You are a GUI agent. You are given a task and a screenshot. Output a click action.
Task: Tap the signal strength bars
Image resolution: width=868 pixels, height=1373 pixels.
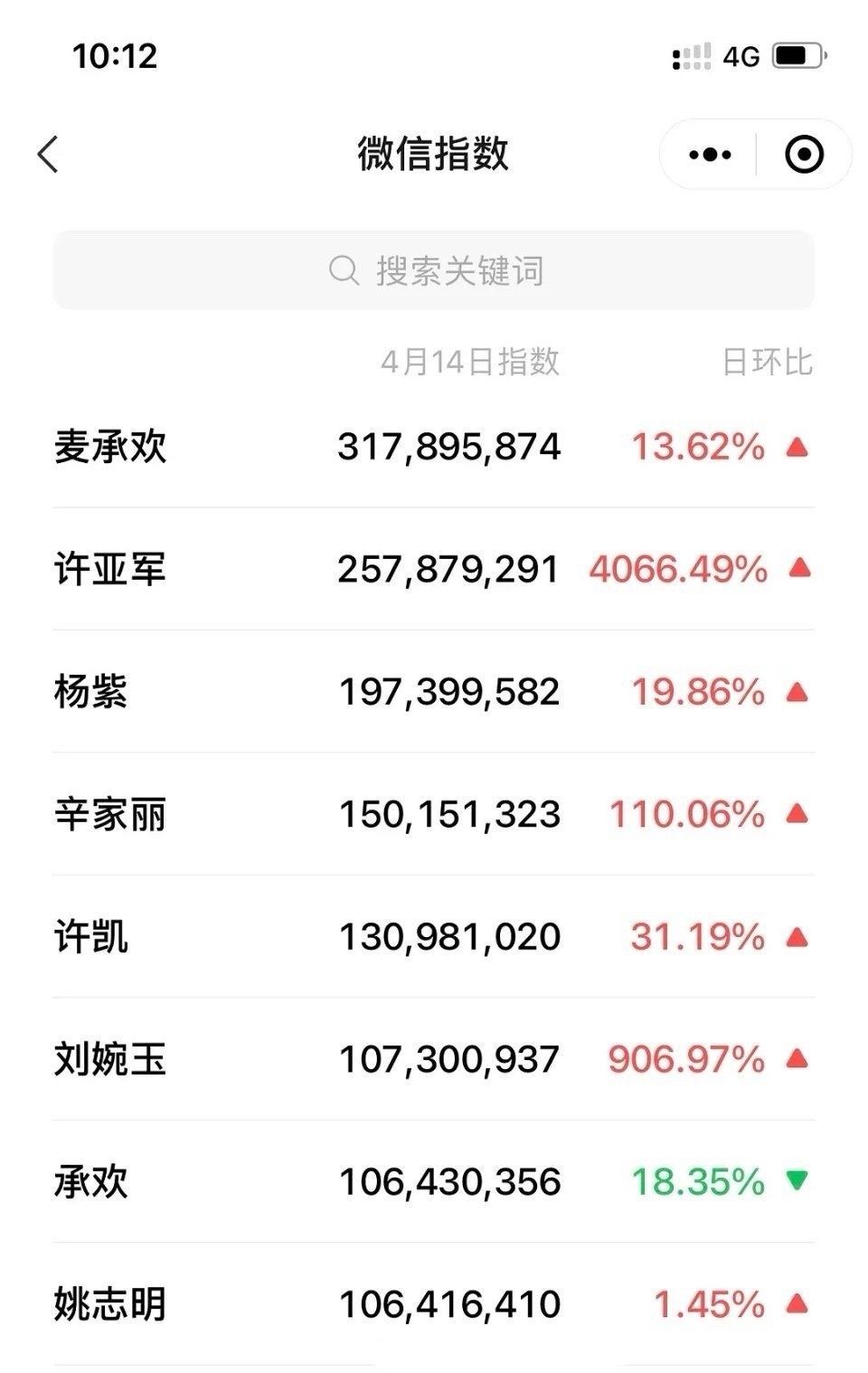(x=690, y=57)
